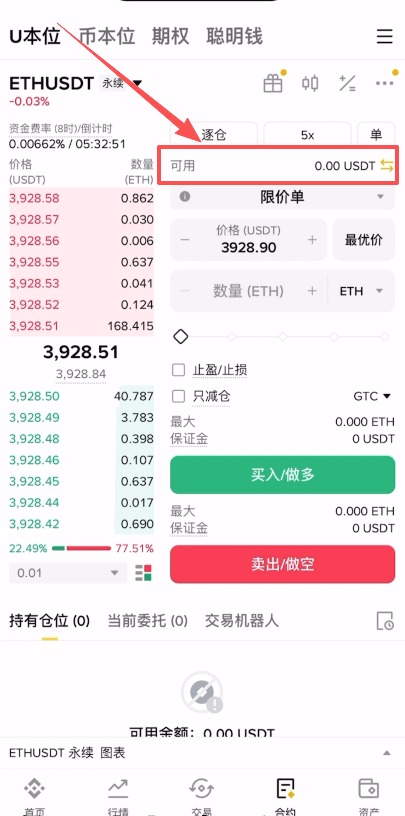405x816 pixels.
Task: Switch to the 币本位 tab
Action: (107, 36)
